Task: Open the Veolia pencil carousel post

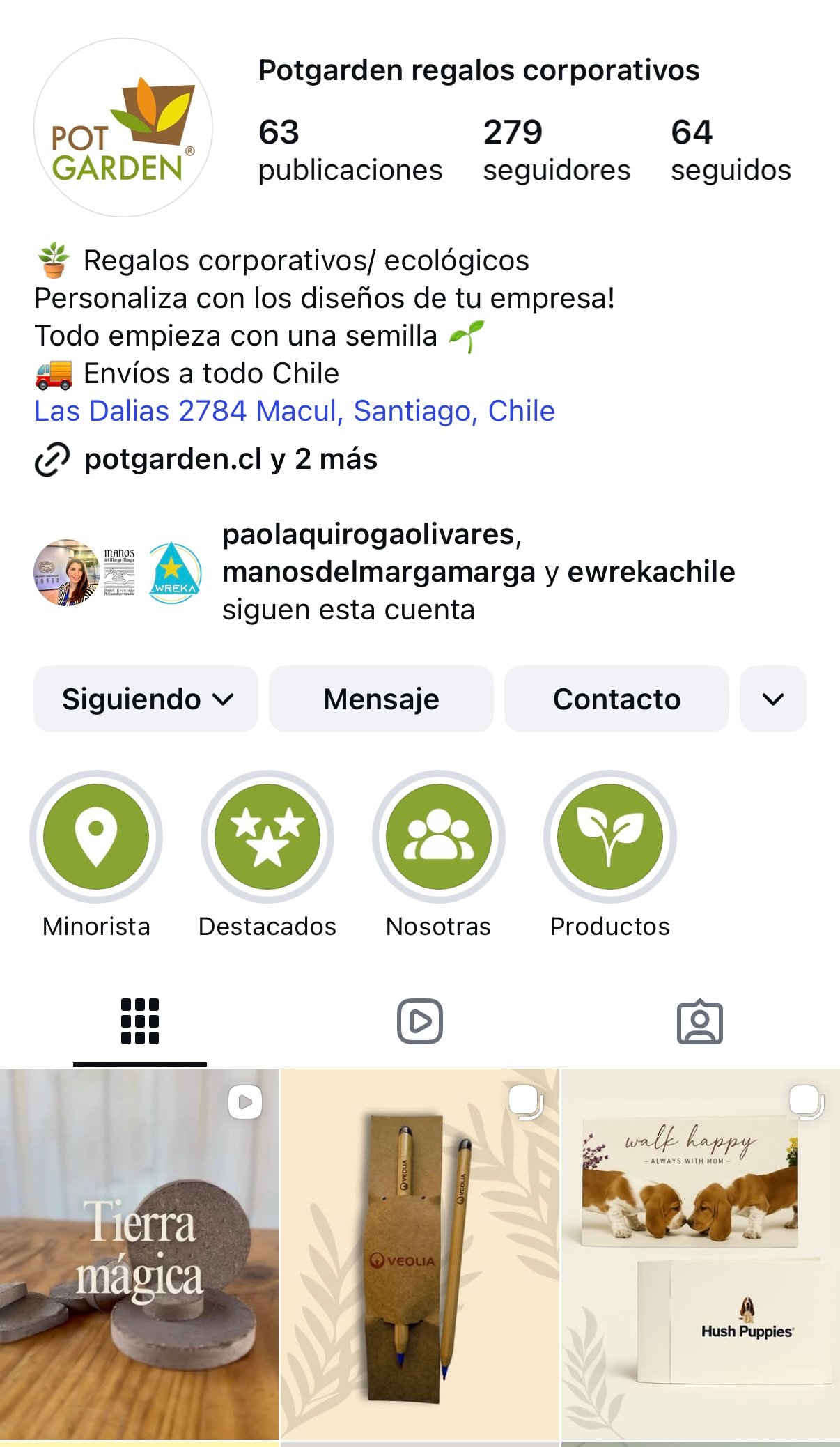Action: (x=419, y=1254)
